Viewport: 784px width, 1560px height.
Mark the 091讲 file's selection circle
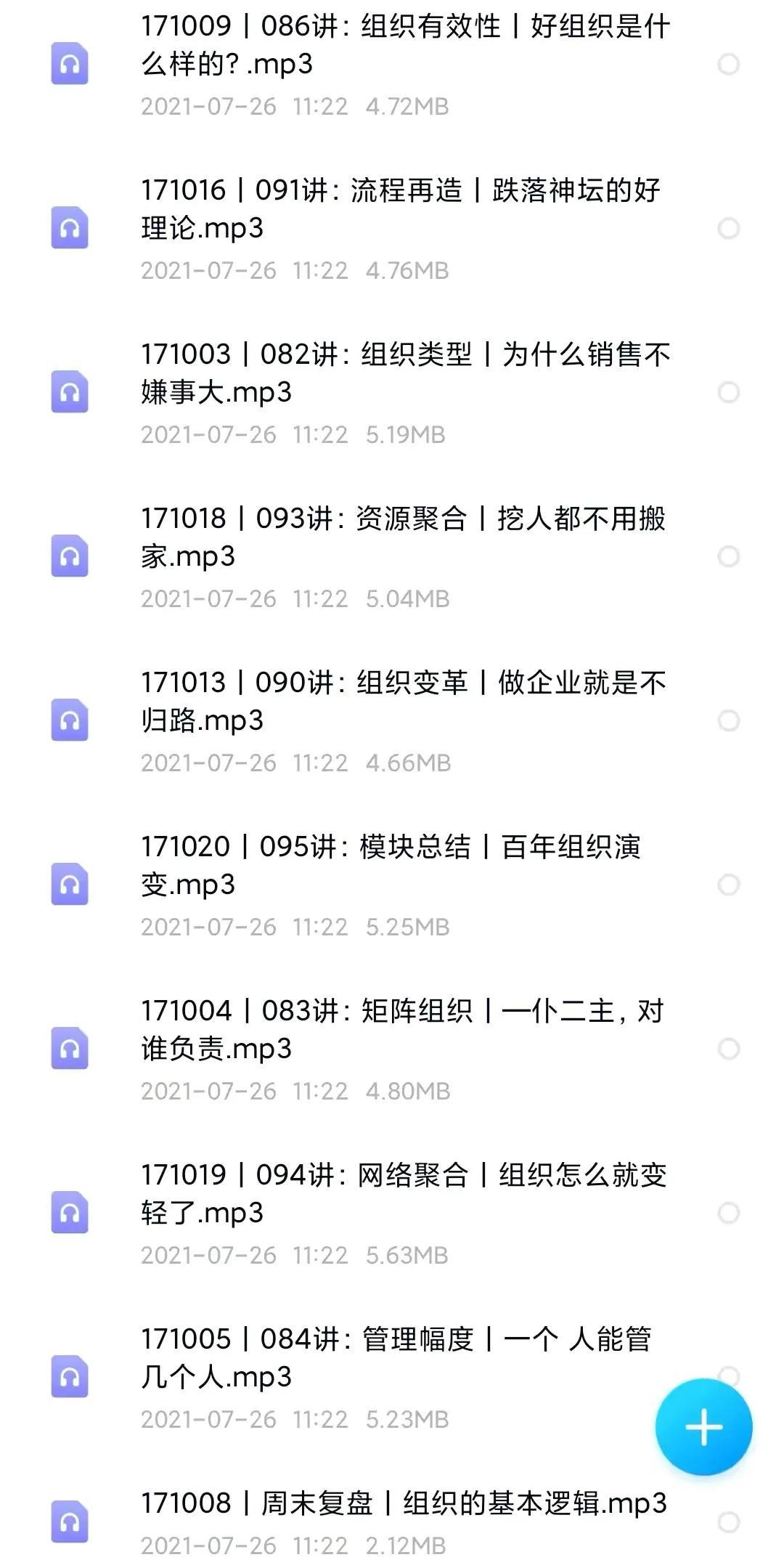pos(728,229)
